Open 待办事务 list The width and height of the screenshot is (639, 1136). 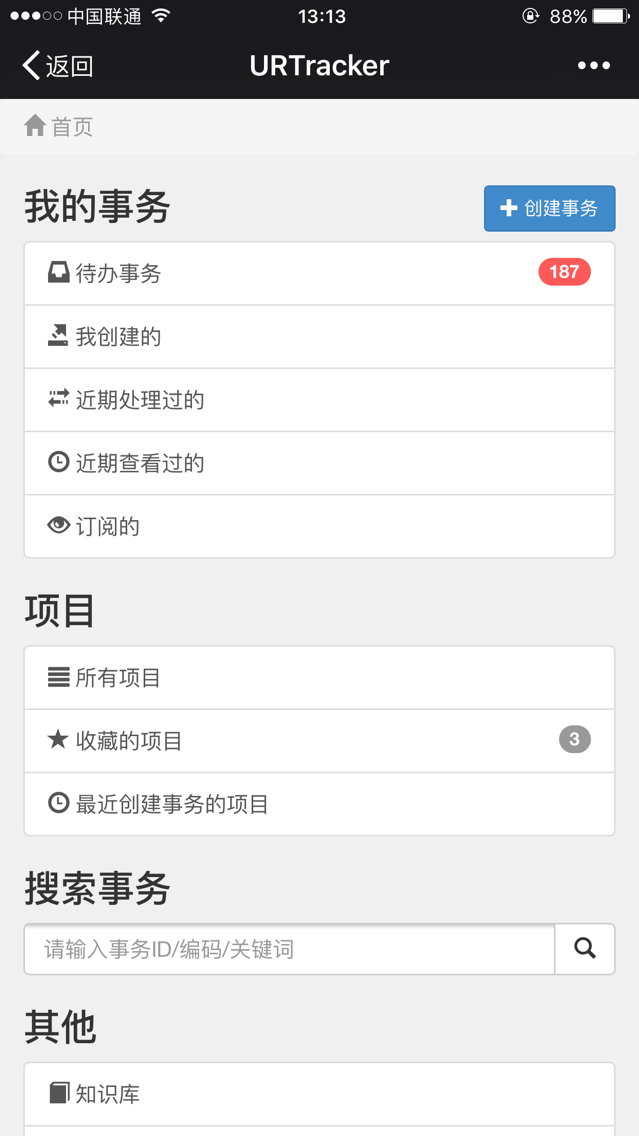(x=320, y=273)
